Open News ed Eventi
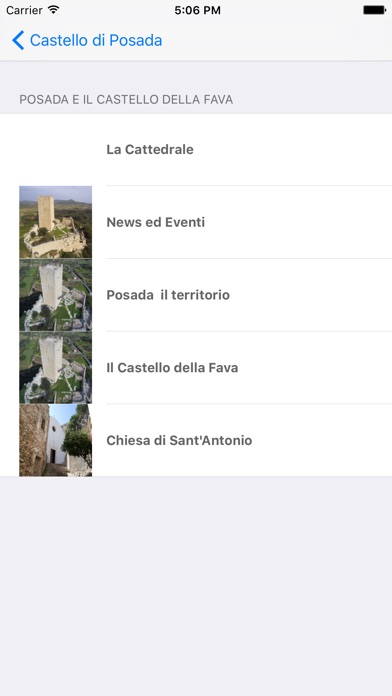Image resolution: width=392 pixels, height=696 pixels. pyautogui.click(x=196, y=222)
